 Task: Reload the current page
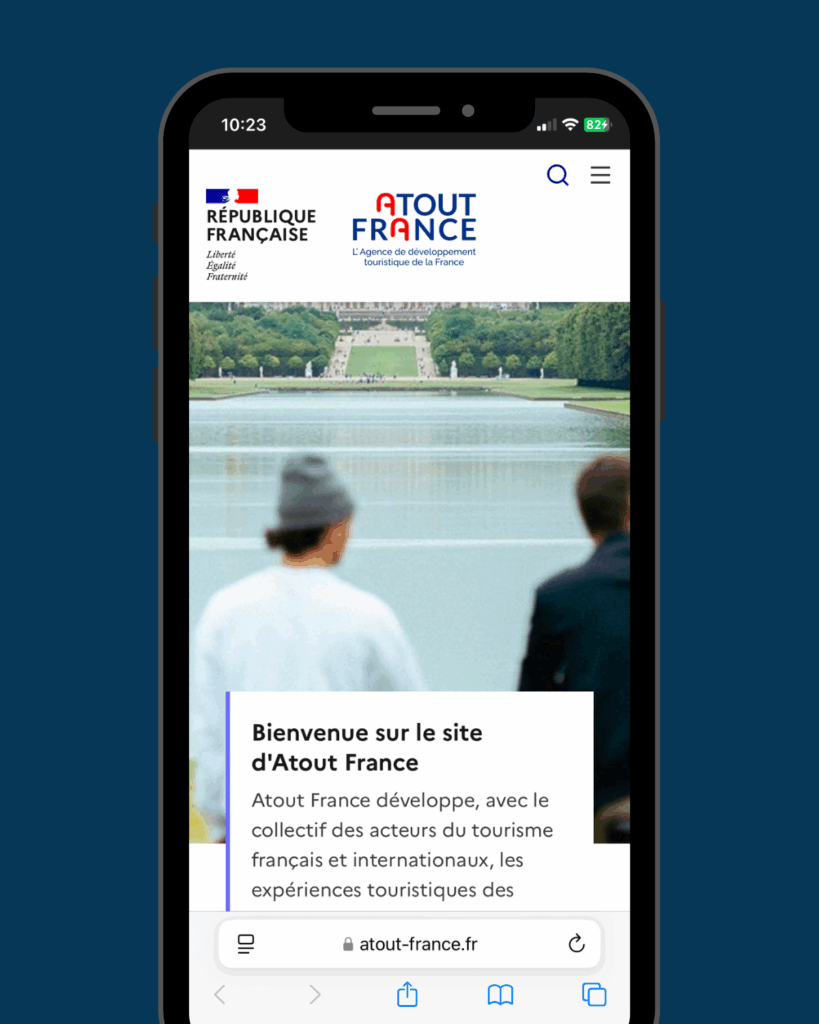[576, 944]
